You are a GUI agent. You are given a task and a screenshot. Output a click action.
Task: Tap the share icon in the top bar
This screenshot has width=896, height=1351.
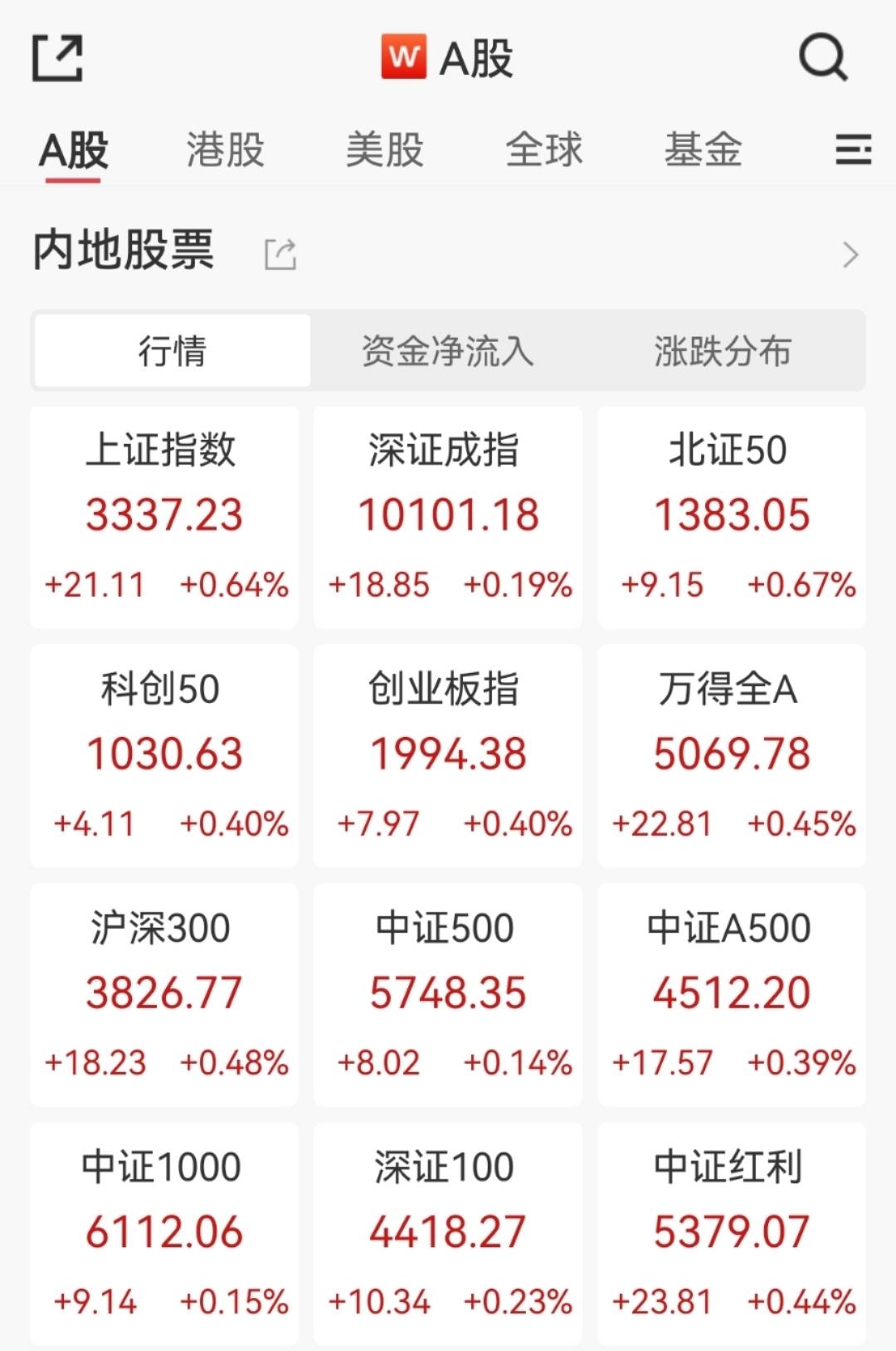point(57,57)
